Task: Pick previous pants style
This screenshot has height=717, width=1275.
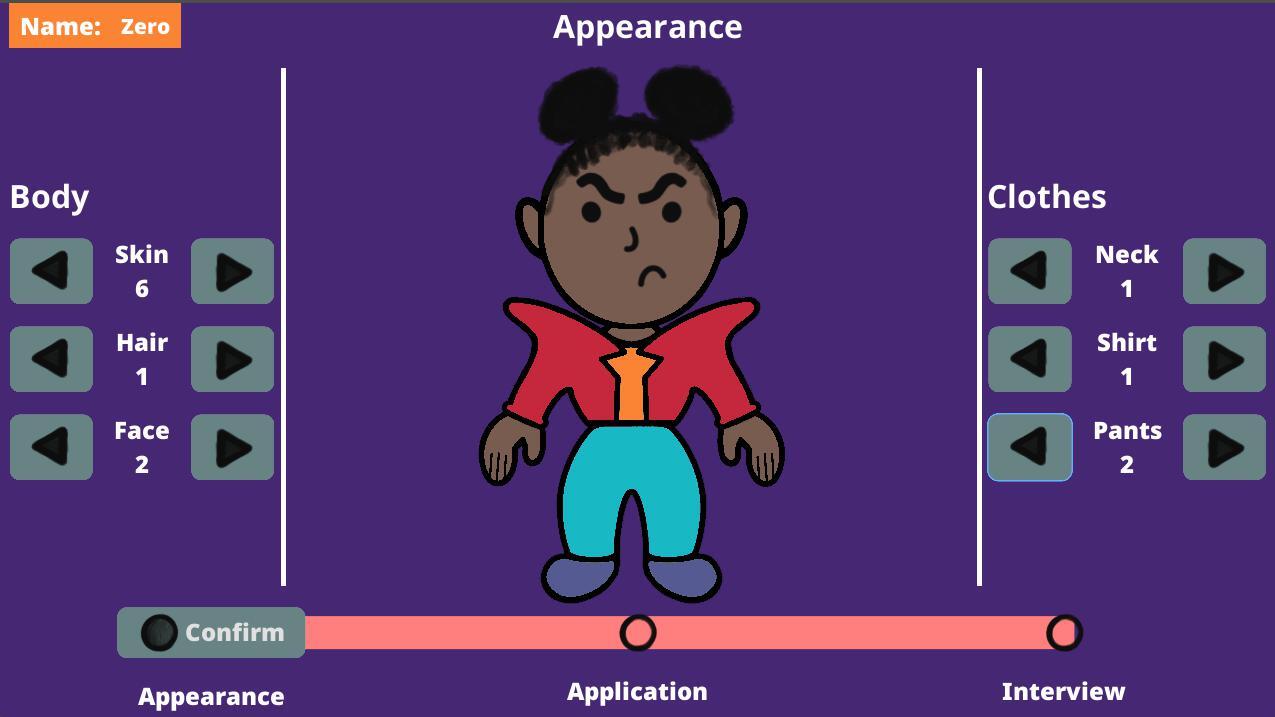Action: [1029, 447]
